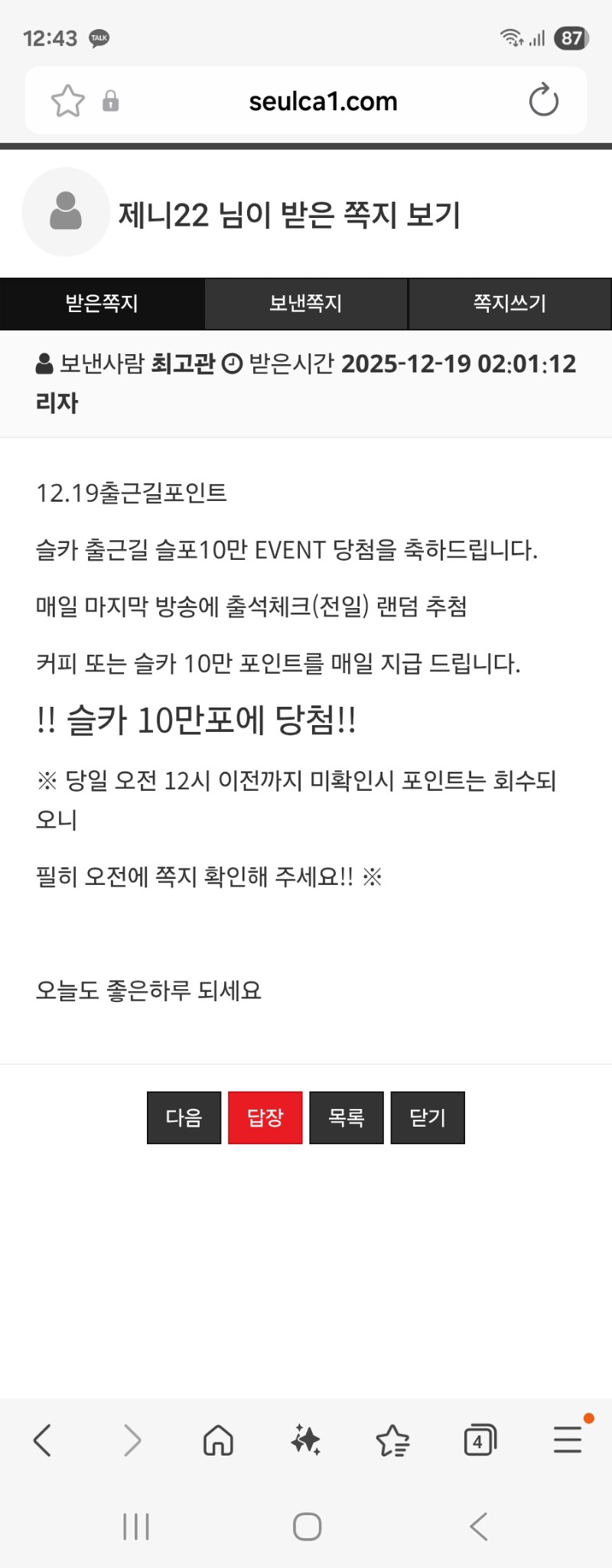Tap the seulca1.com address bar
Image resolution: width=612 pixels, height=1568 pixels.
tap(323, 101)
